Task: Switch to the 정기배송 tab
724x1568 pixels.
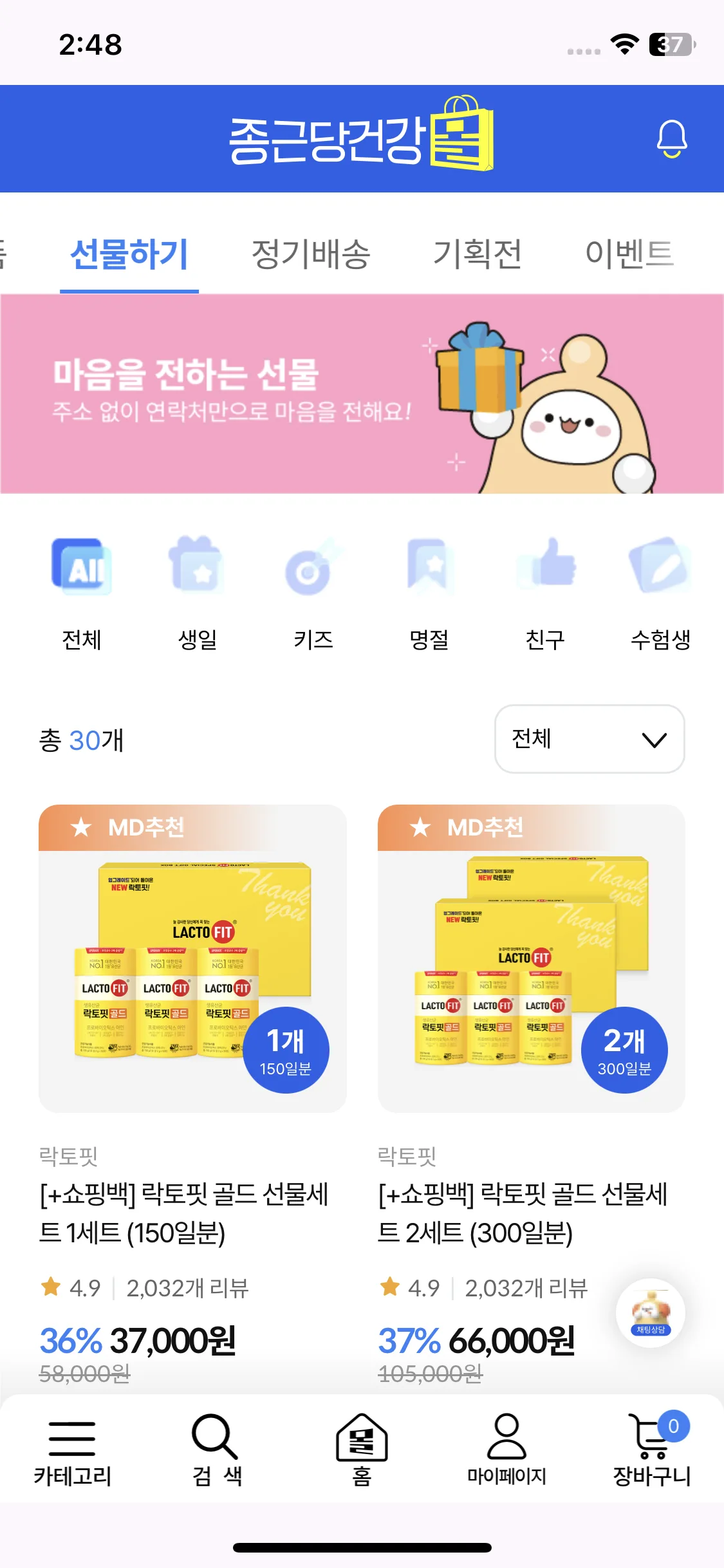Action: 311,254
